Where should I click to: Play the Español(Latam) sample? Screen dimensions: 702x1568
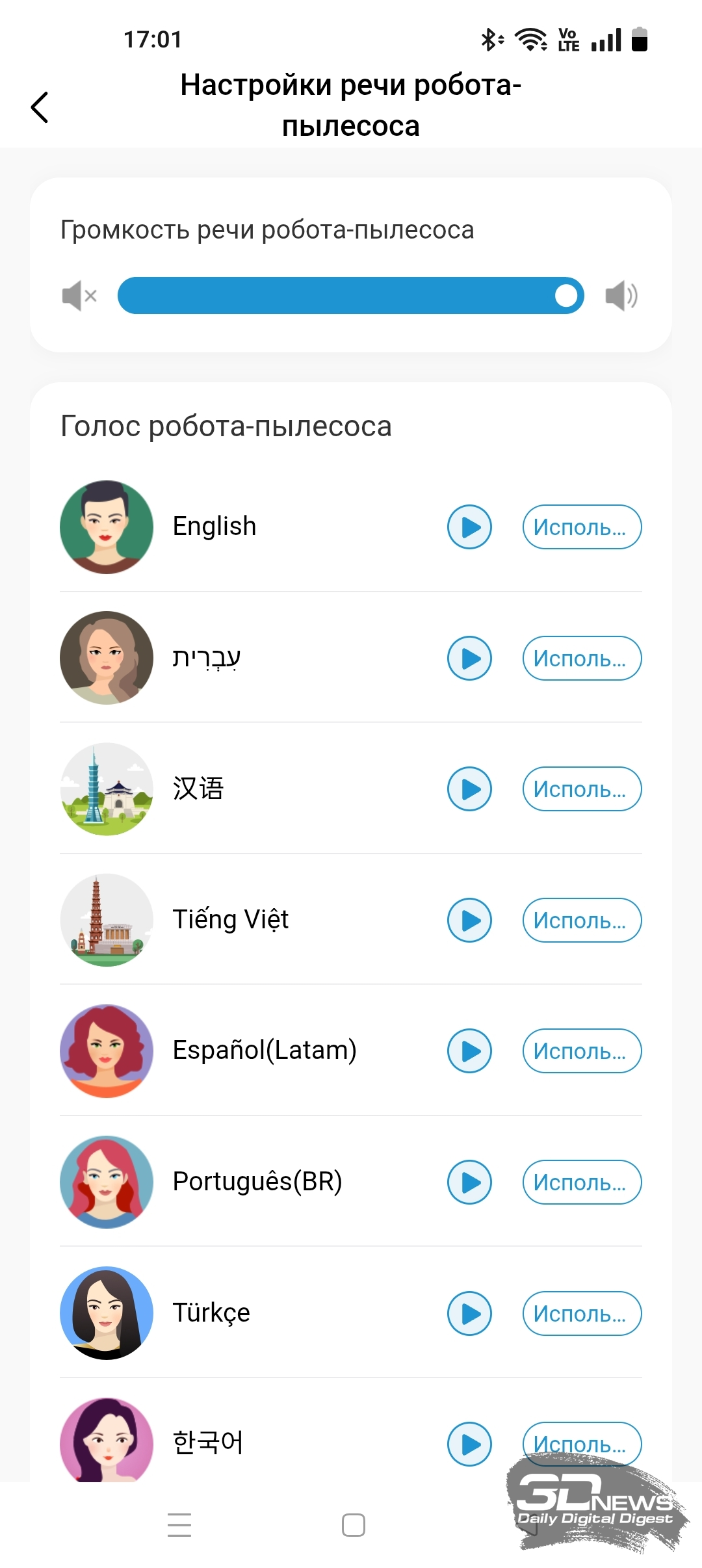pos(469,1051)
